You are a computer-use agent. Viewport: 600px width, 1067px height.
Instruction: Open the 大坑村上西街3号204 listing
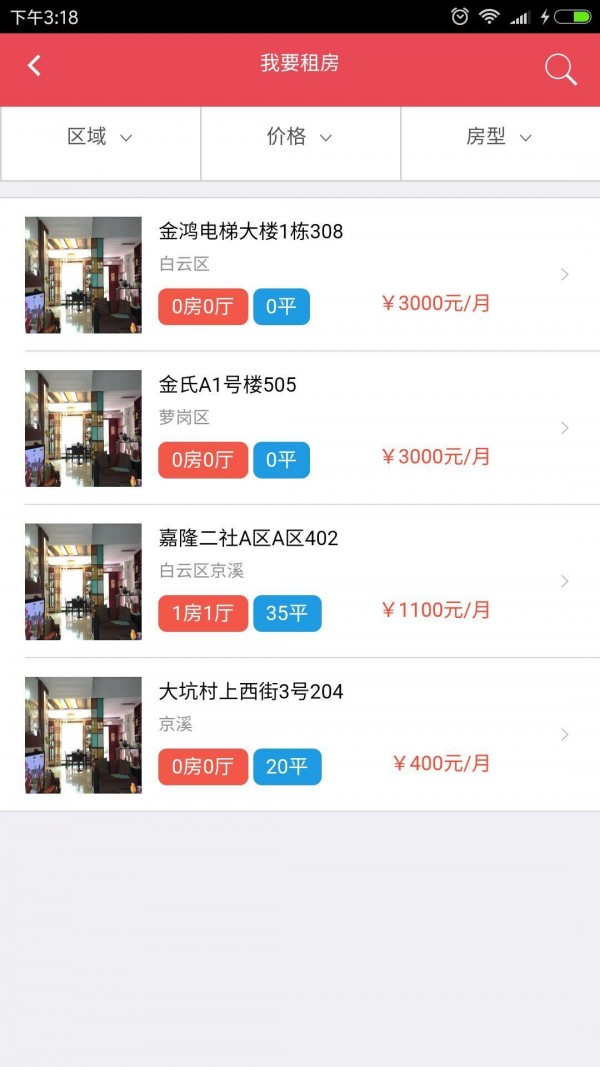click(300, 734)
